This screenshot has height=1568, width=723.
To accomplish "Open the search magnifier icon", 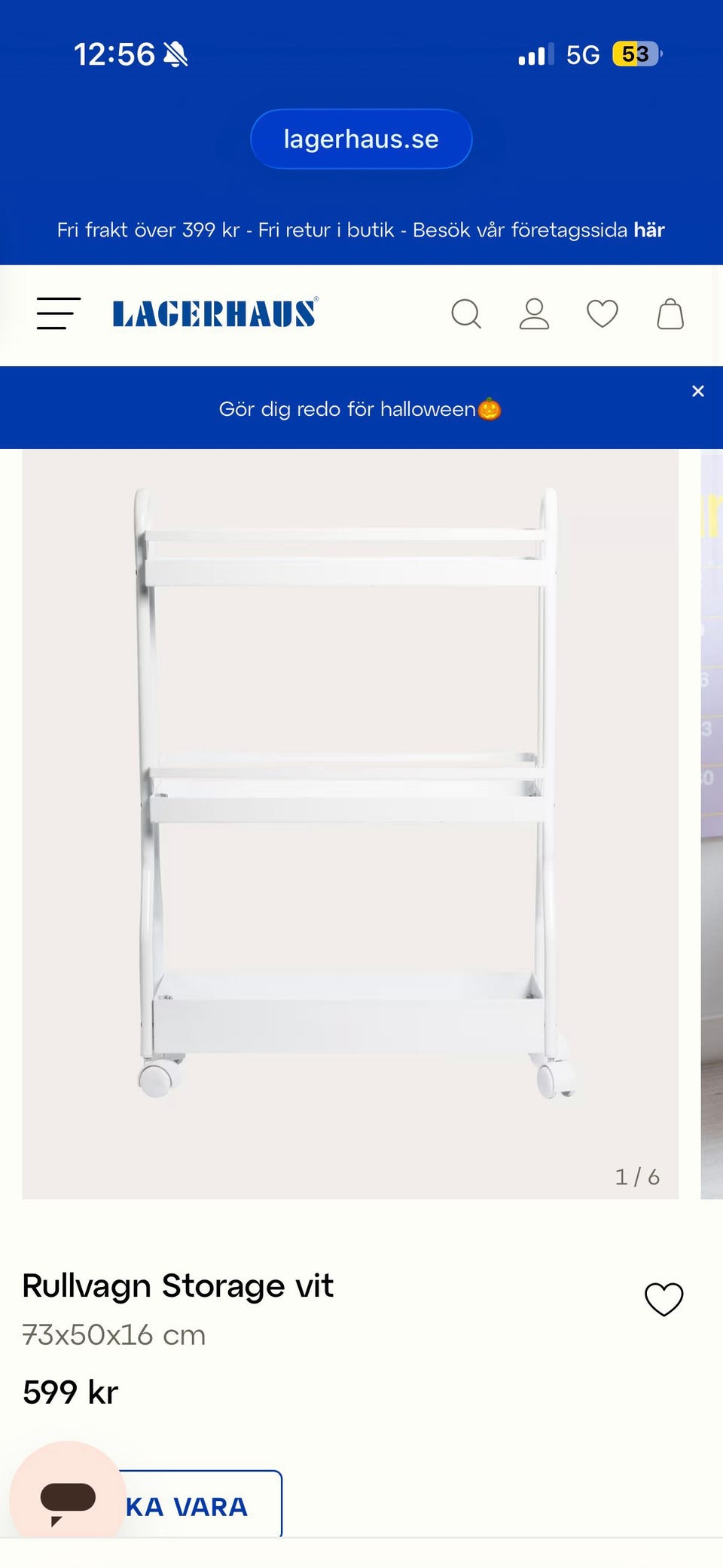I will (x=466, y=313).
